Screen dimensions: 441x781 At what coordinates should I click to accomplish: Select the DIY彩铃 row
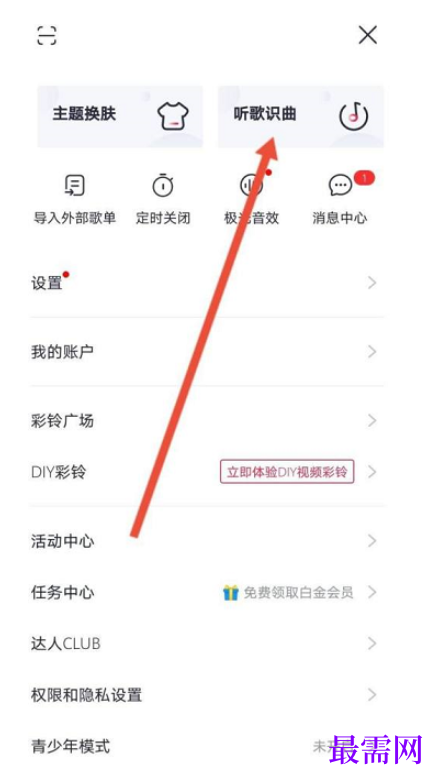tap(207, 472)
